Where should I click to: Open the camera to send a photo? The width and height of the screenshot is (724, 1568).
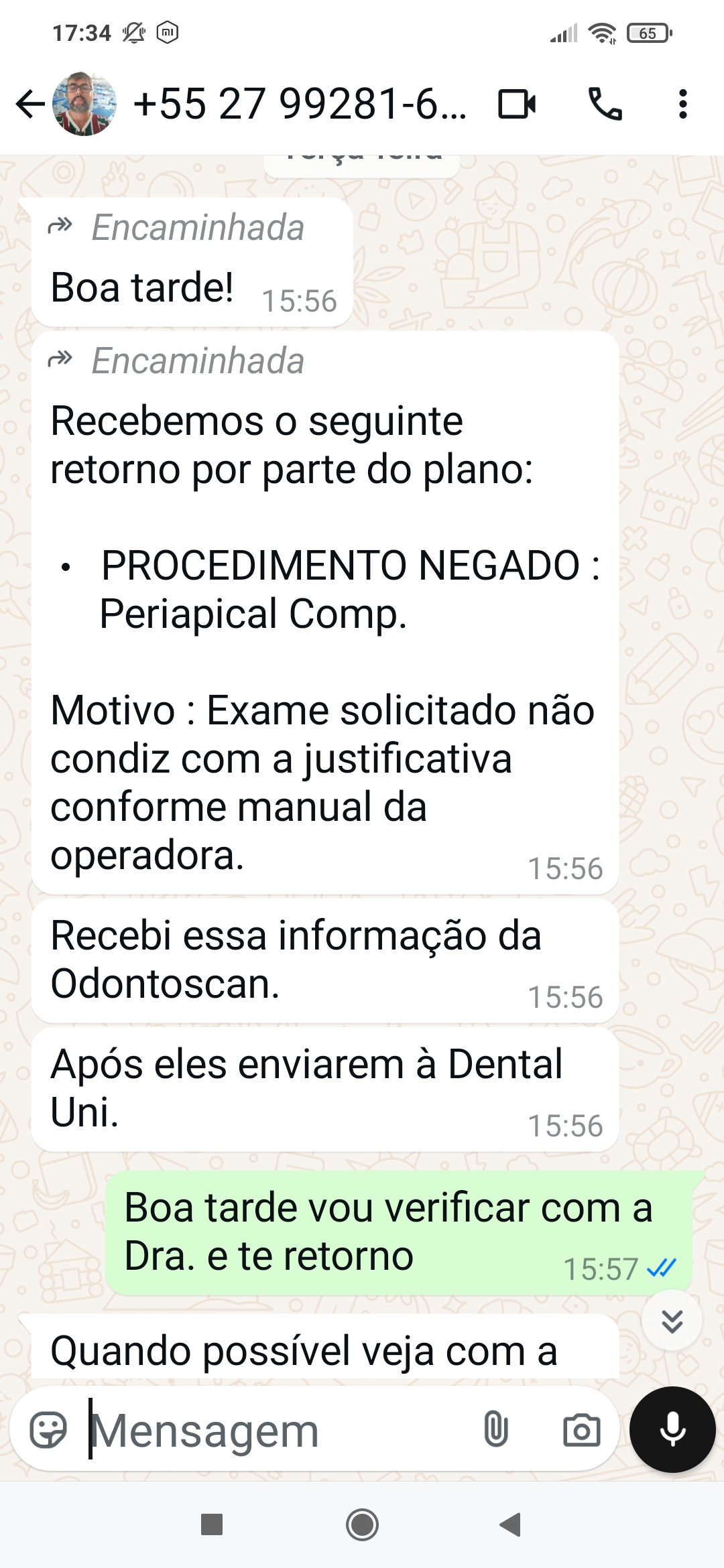point(581,1431)
